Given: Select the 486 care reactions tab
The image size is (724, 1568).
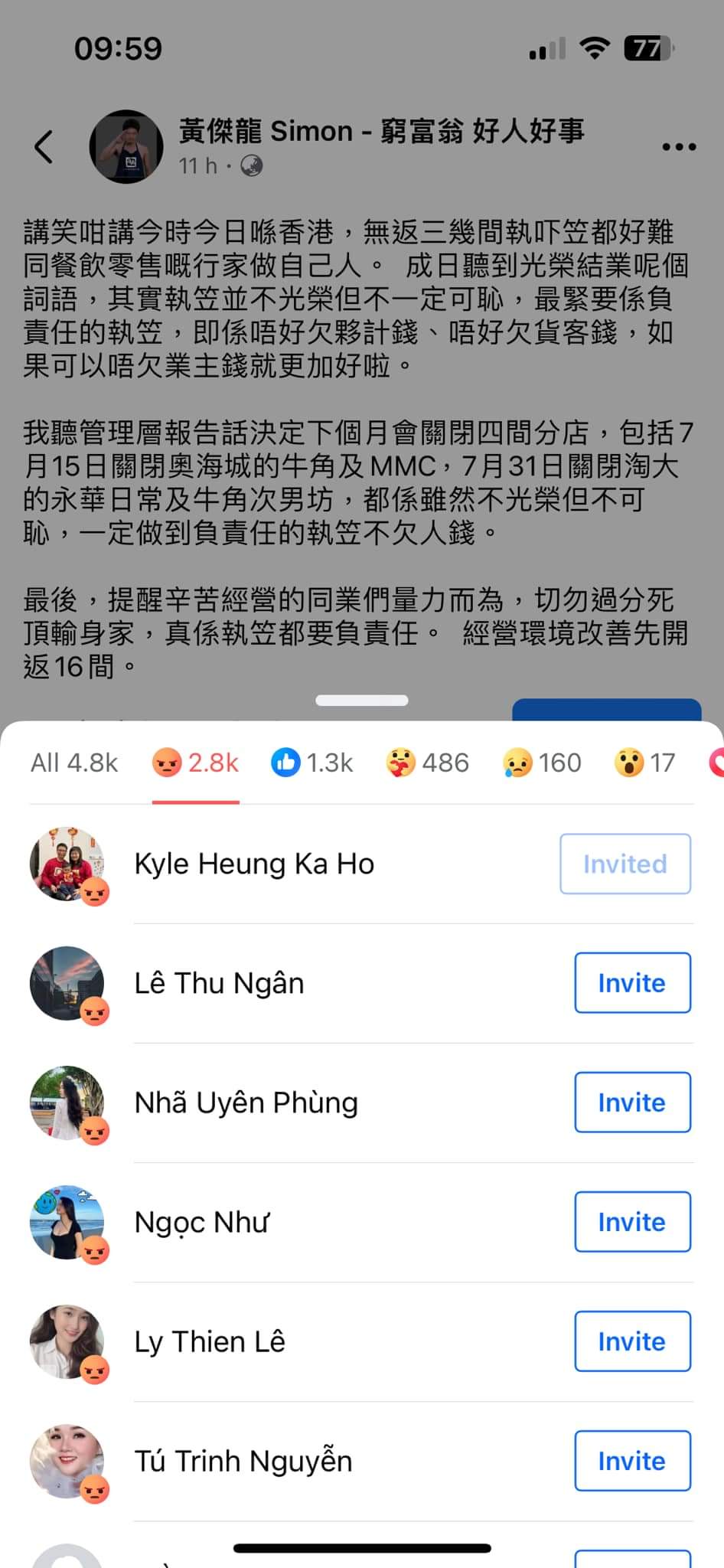Looking at the screenshot, I should [x=427, y=763].
